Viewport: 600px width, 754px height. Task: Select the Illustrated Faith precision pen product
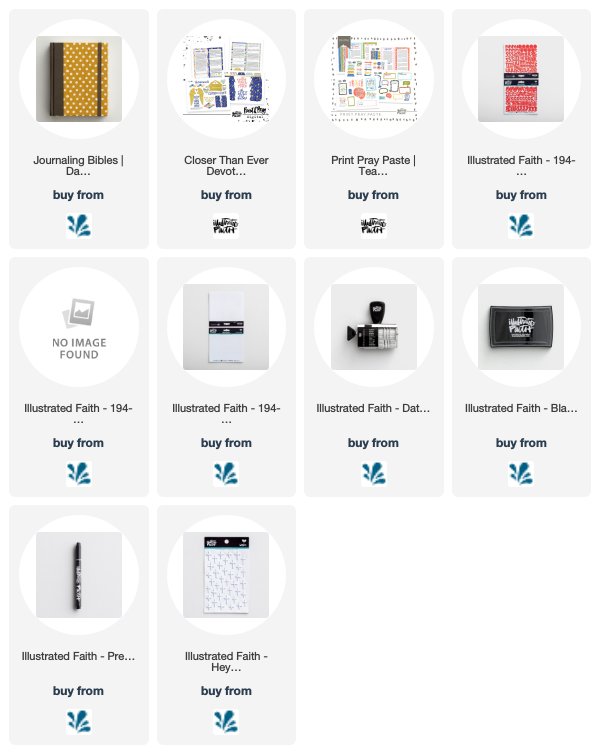pos(78,575)
